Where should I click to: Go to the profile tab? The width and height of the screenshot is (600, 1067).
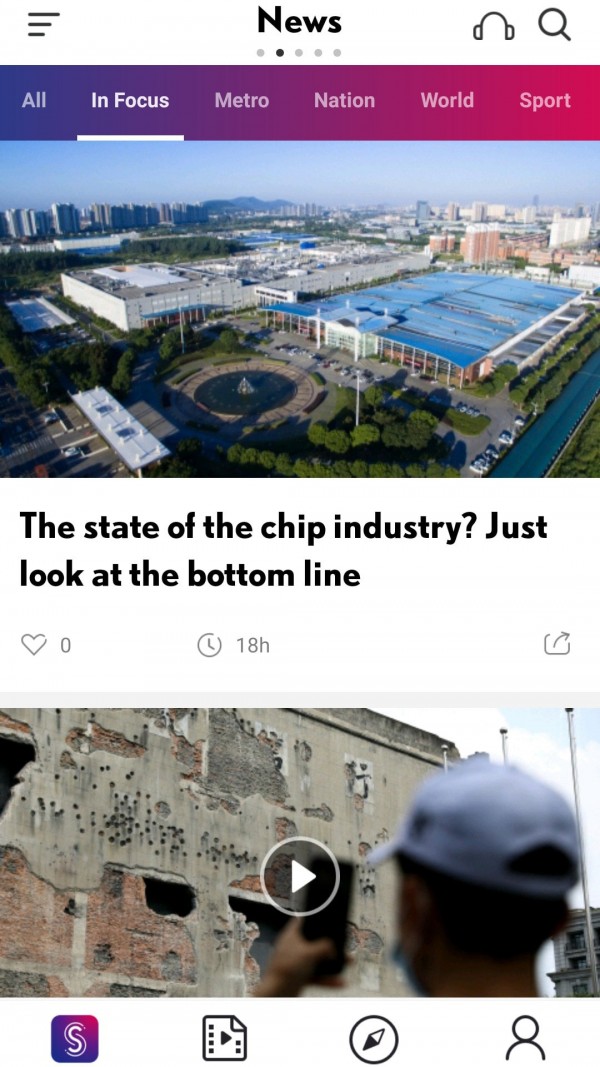coord(525,1038)
